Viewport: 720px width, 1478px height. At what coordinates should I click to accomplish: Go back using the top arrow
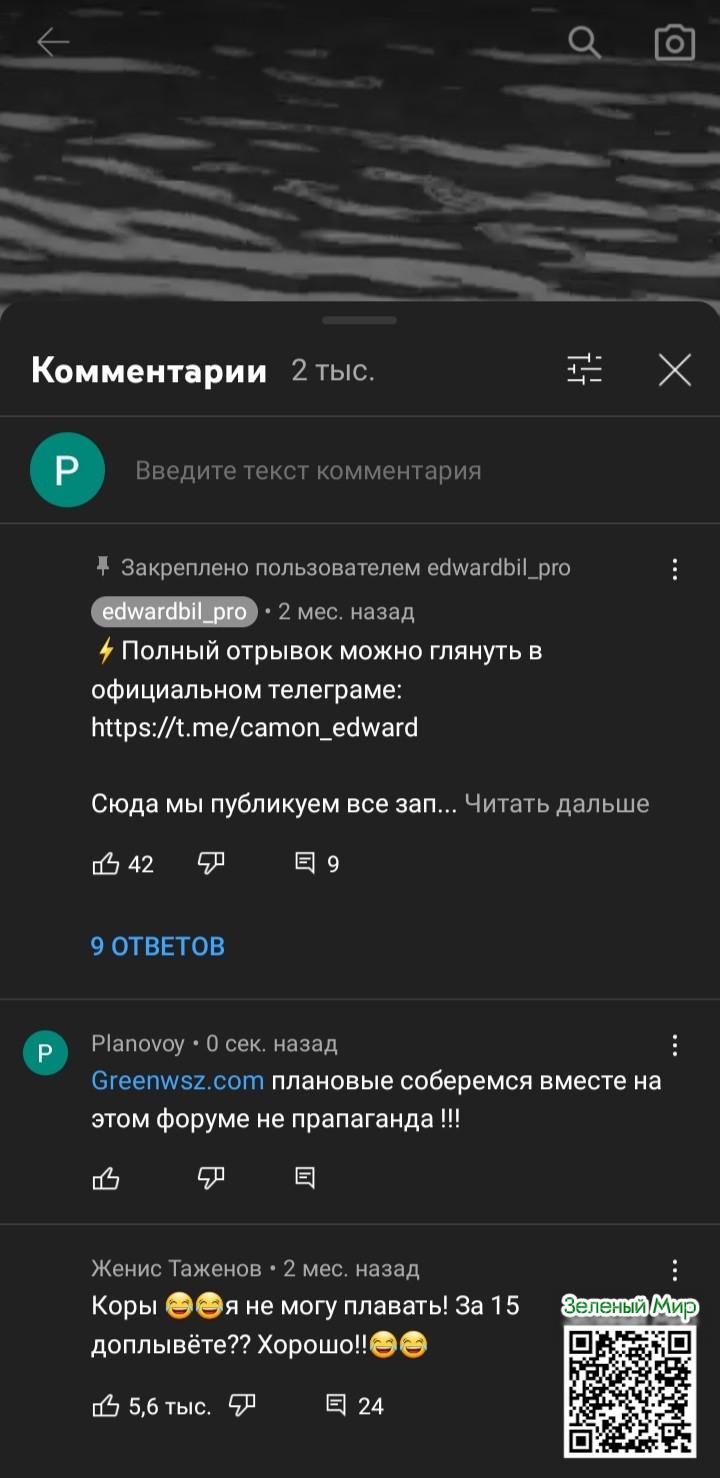53,42
